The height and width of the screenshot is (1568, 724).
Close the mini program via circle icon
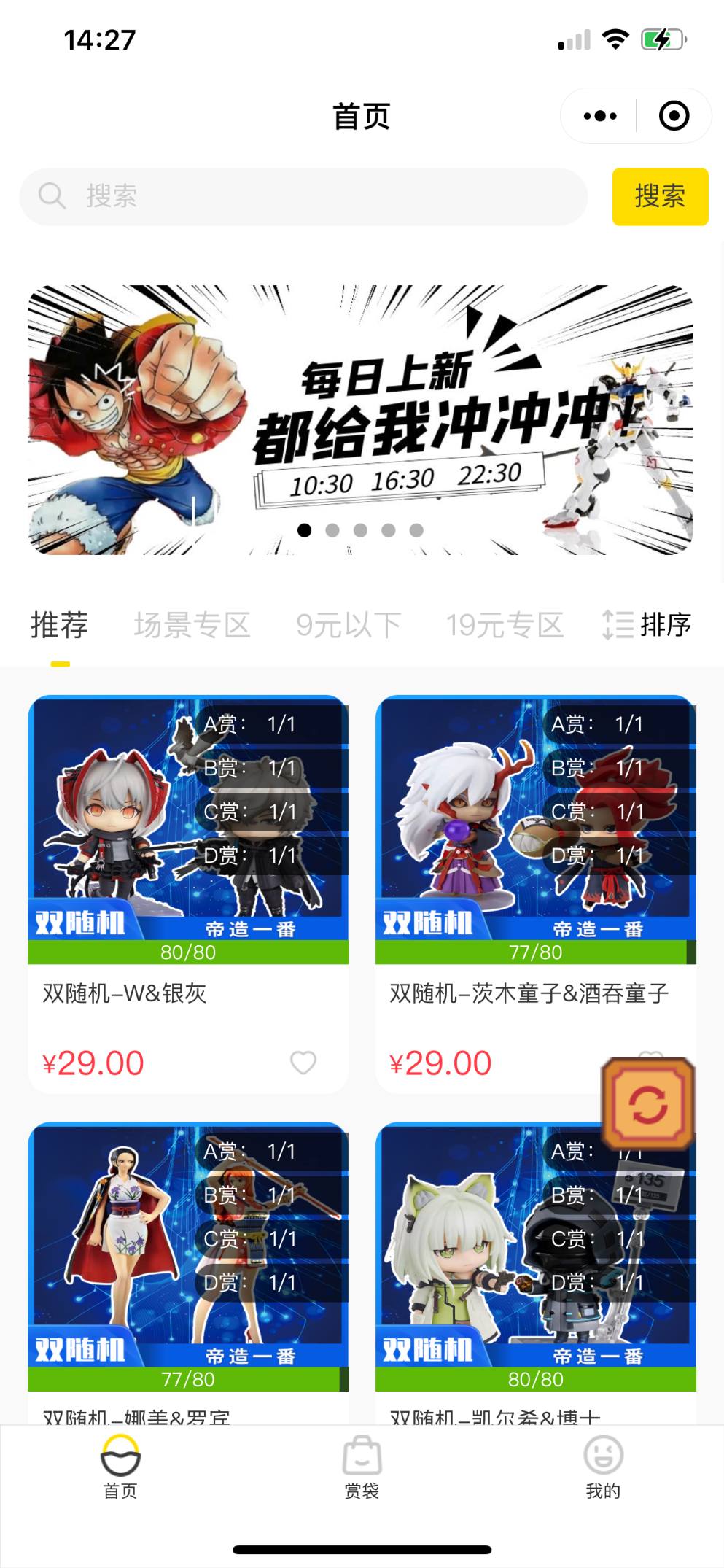(x=674, y=116)
